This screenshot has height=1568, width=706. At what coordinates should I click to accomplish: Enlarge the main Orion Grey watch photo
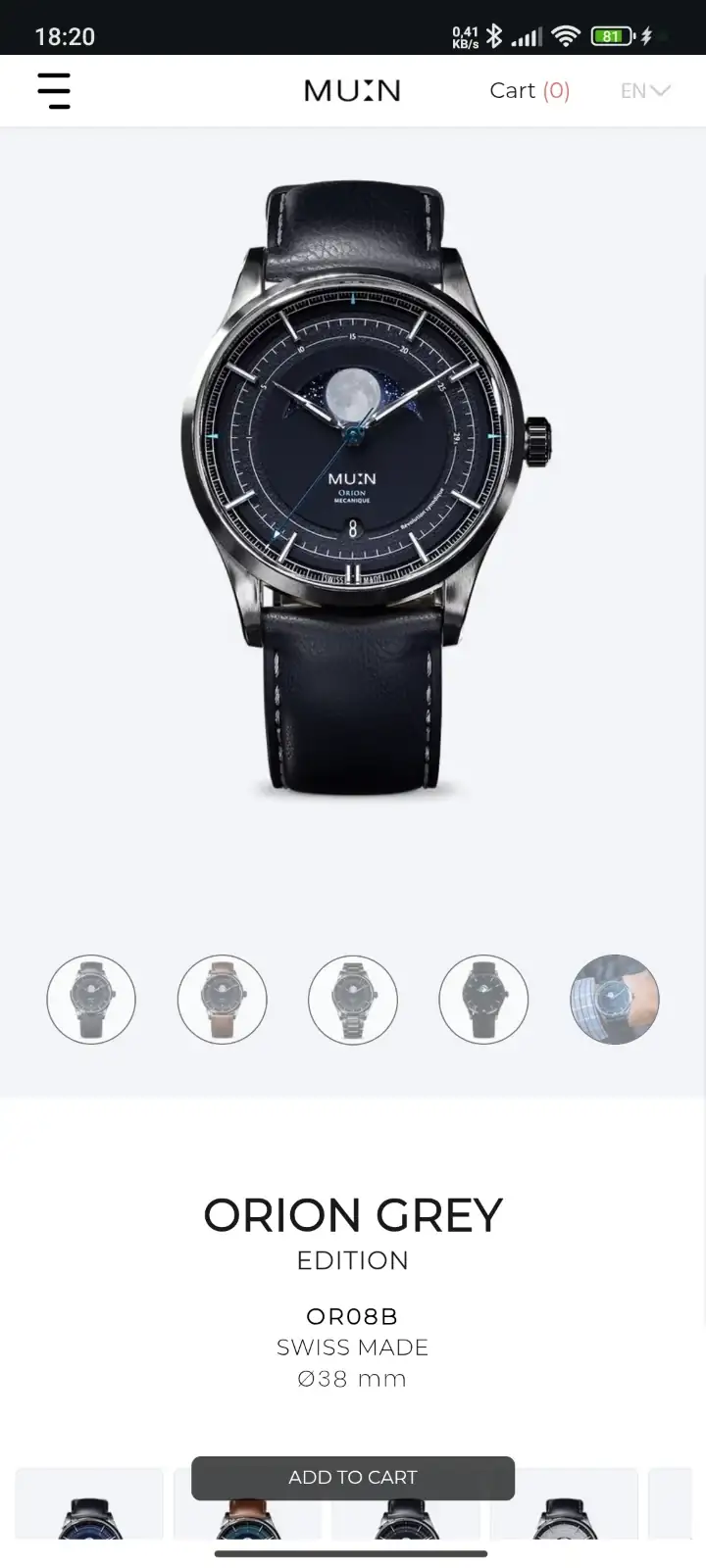click(353, 441)
